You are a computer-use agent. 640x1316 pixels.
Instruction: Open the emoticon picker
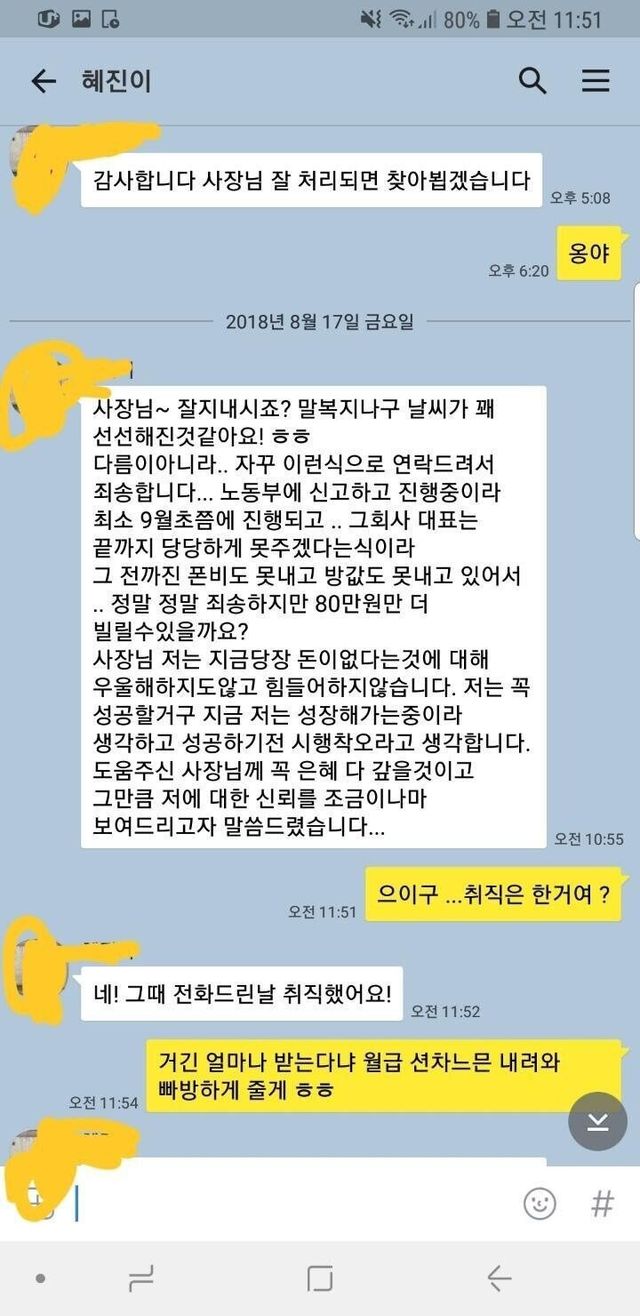tap(539, 1203)
